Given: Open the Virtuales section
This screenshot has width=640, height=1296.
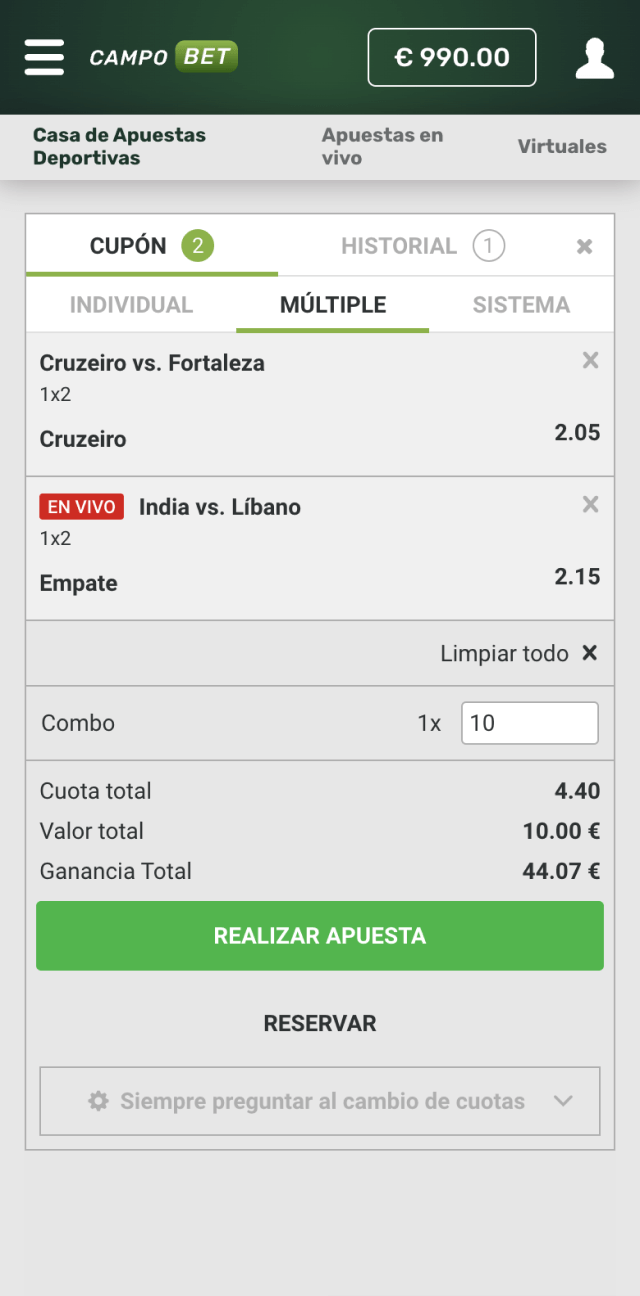Looking at the screenshot, I should (562, 147).
